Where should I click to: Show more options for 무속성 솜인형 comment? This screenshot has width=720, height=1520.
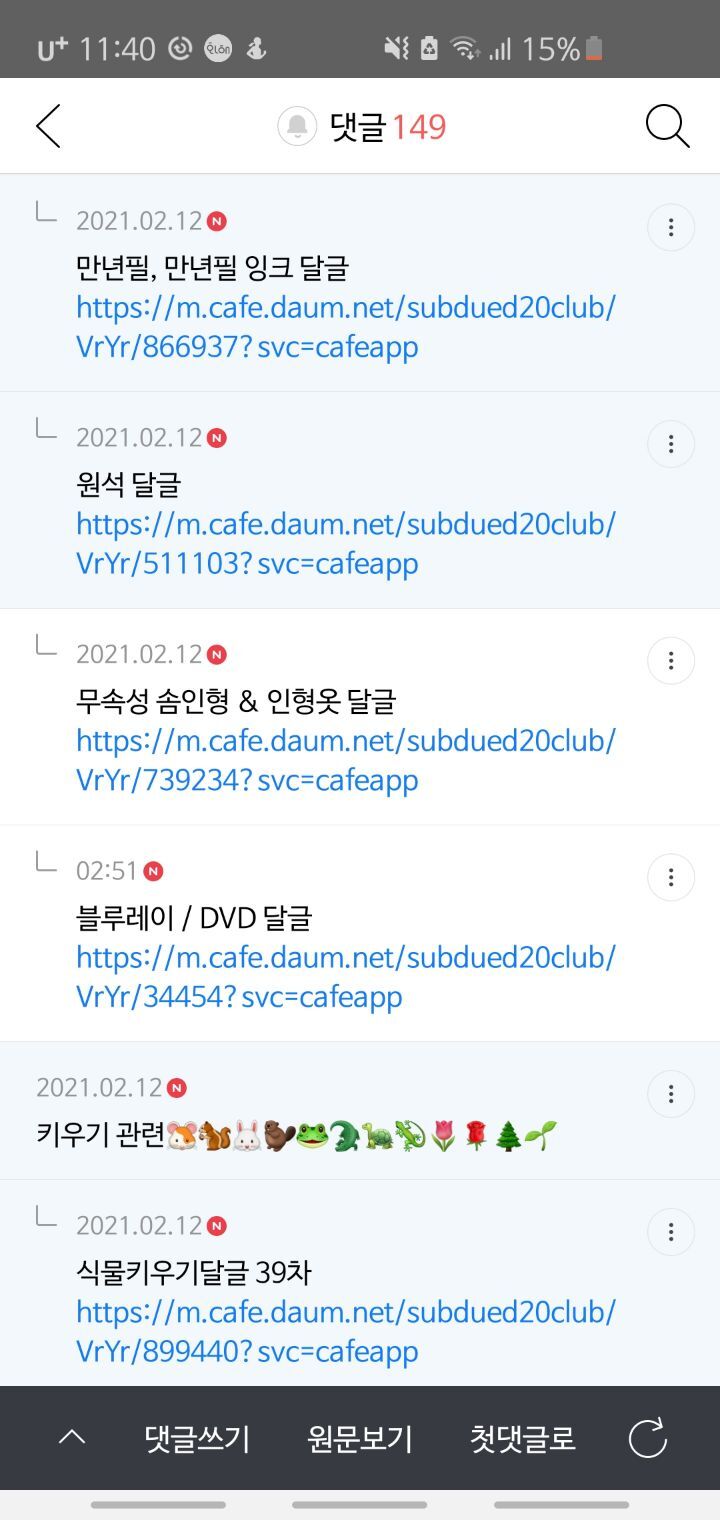(671, 661)
